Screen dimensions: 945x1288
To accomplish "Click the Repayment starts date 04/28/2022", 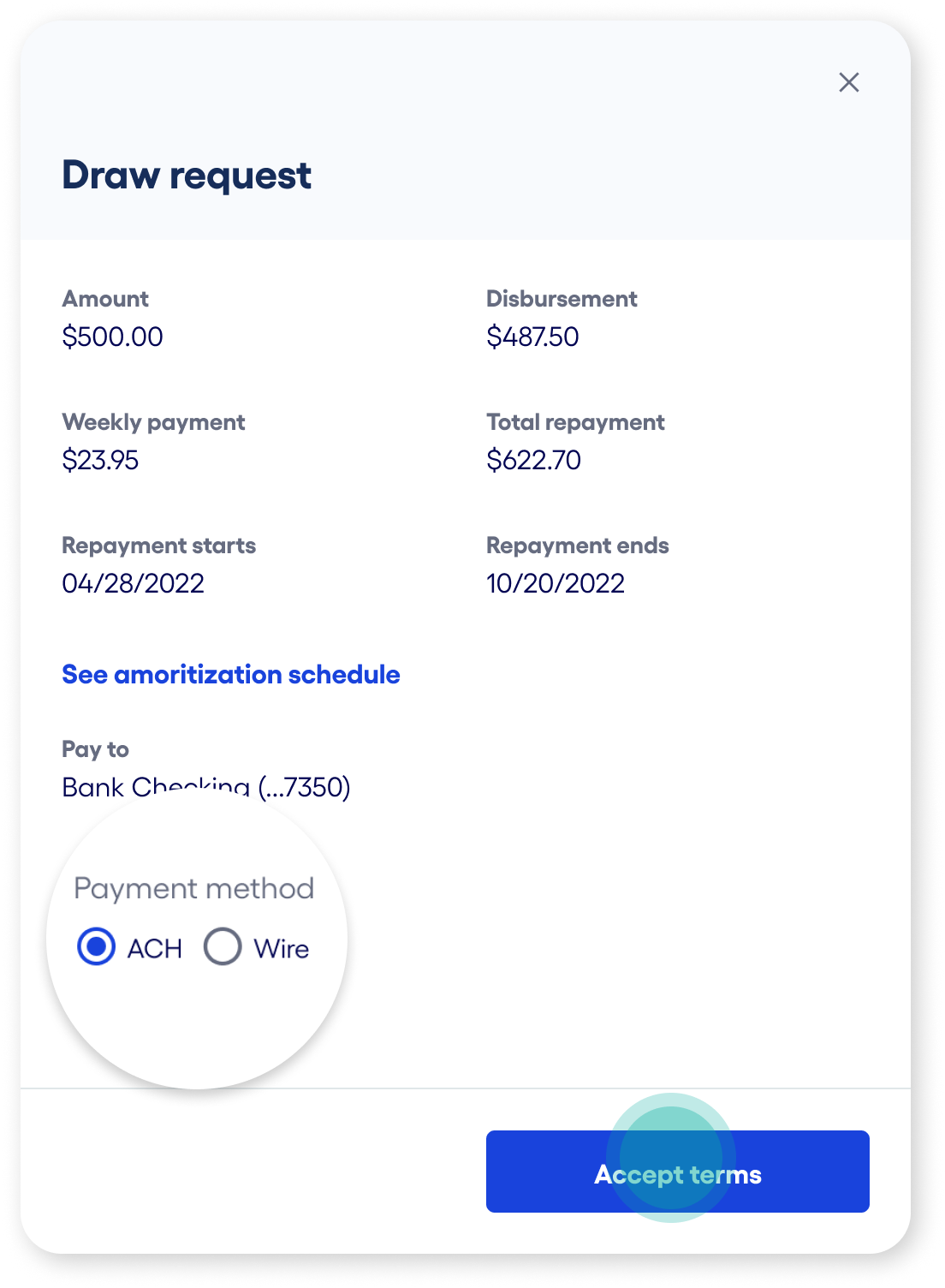I will coord(134,583).
